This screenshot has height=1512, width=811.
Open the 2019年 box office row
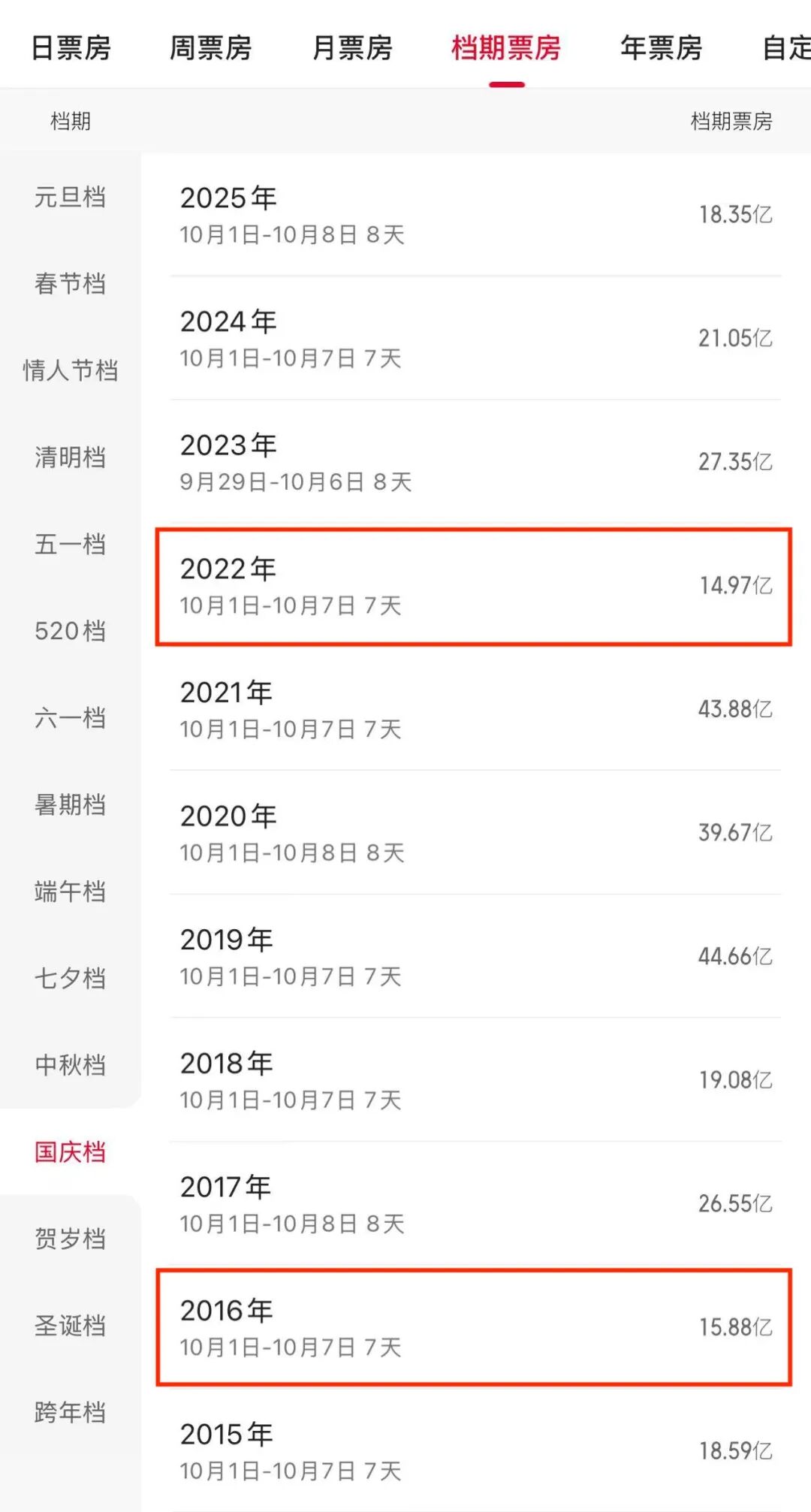tap(475, 956)
